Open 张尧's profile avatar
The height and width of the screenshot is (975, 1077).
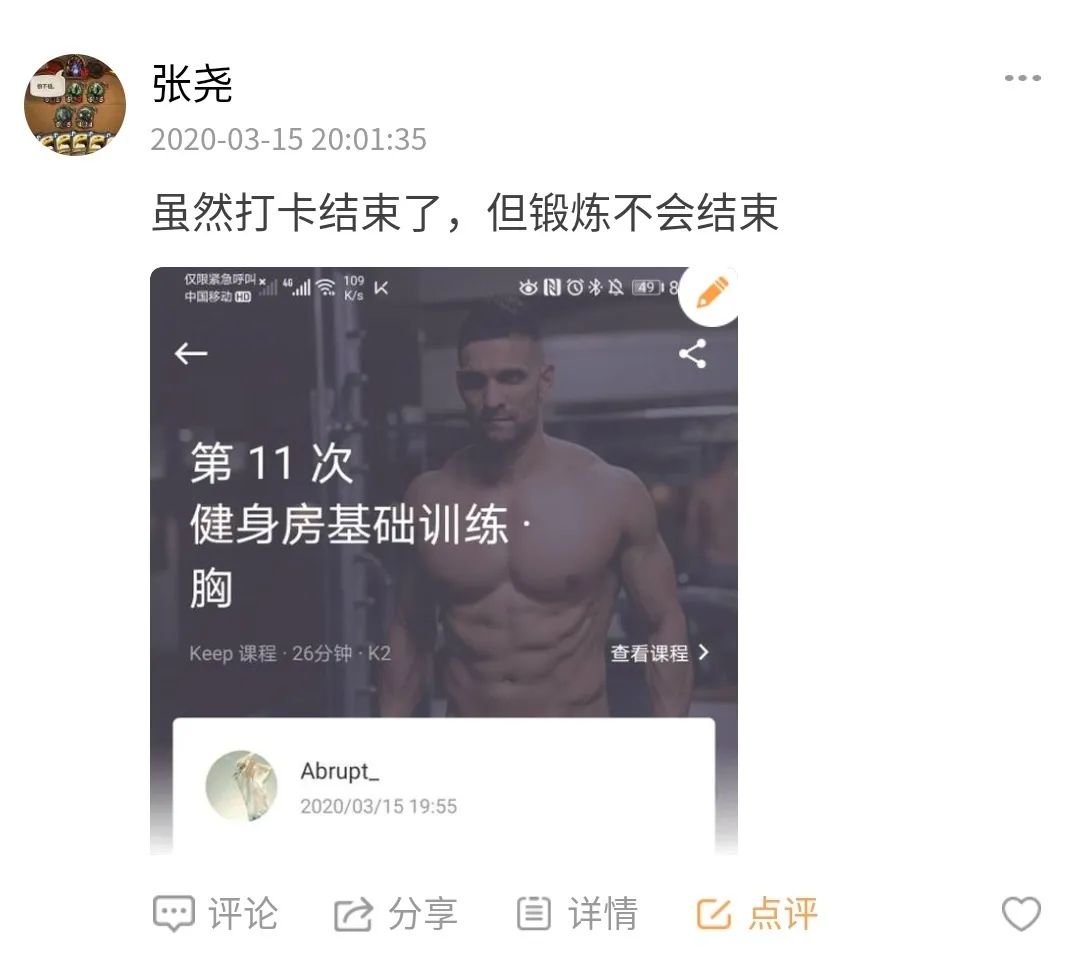[75, 105]
